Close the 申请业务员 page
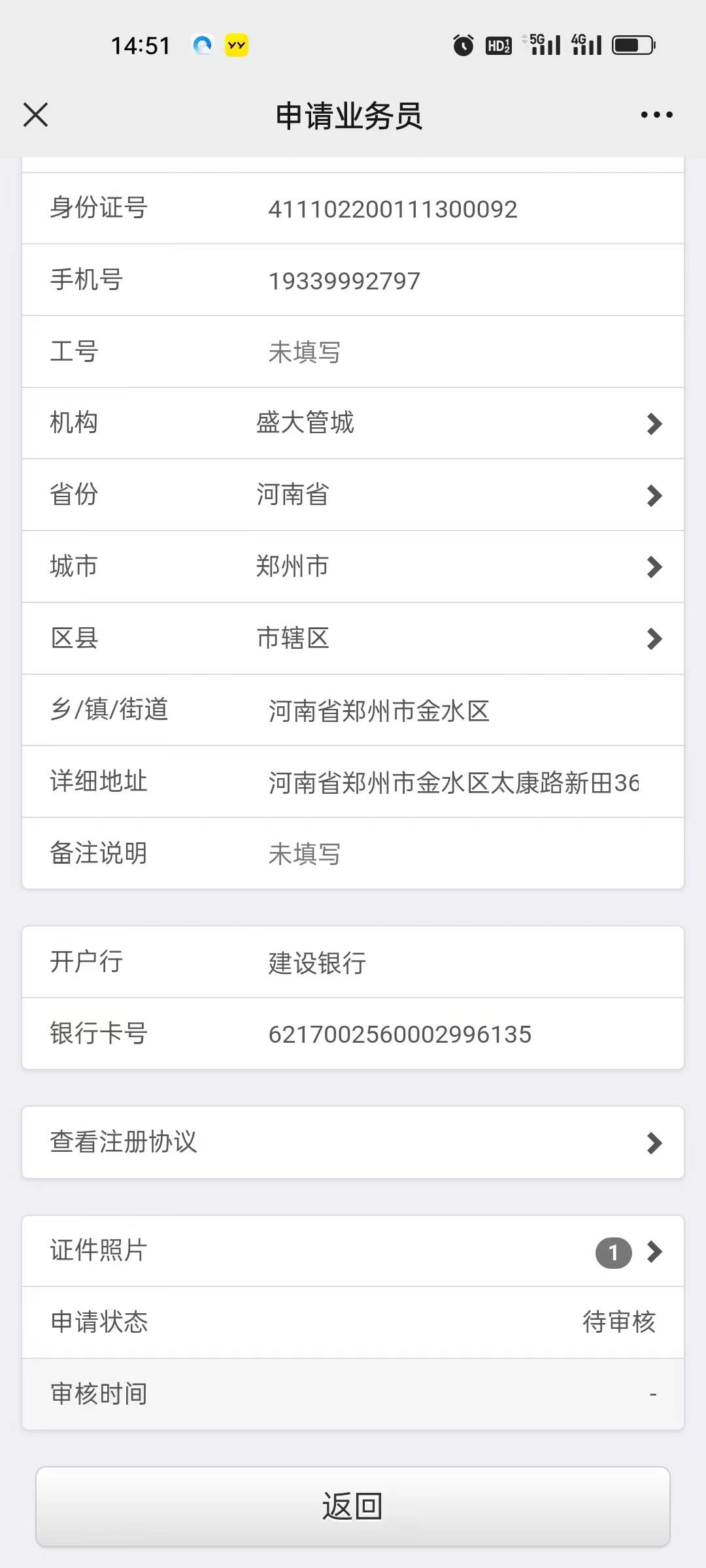 [36, 115]
